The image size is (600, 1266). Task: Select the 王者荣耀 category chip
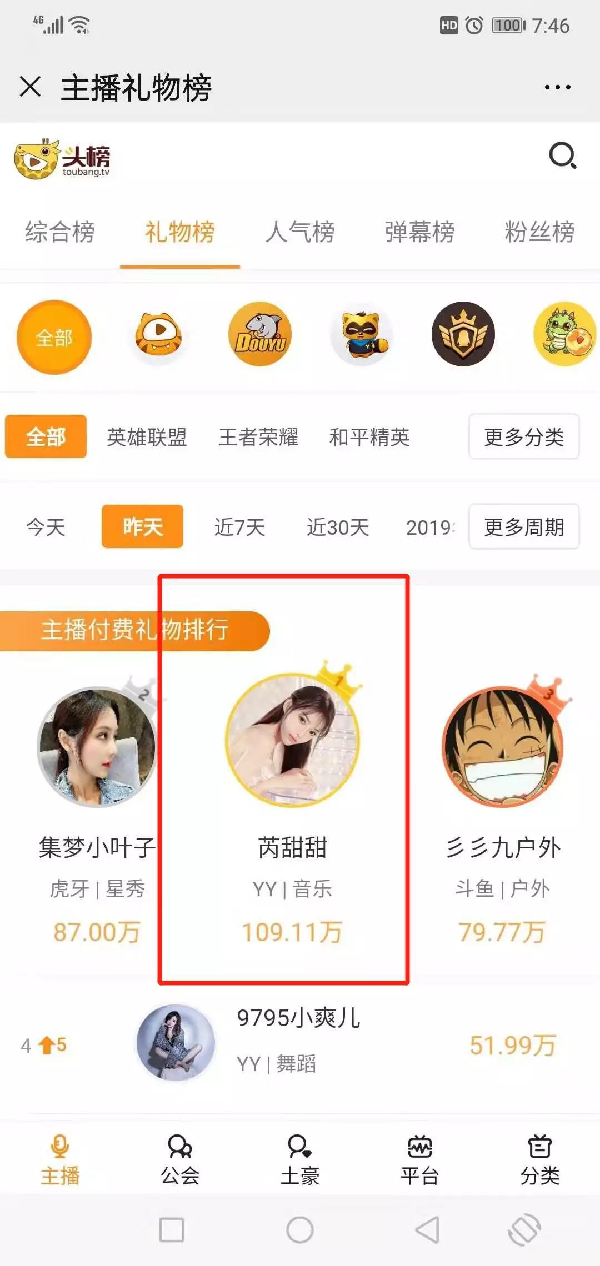[x=259, y=437]
